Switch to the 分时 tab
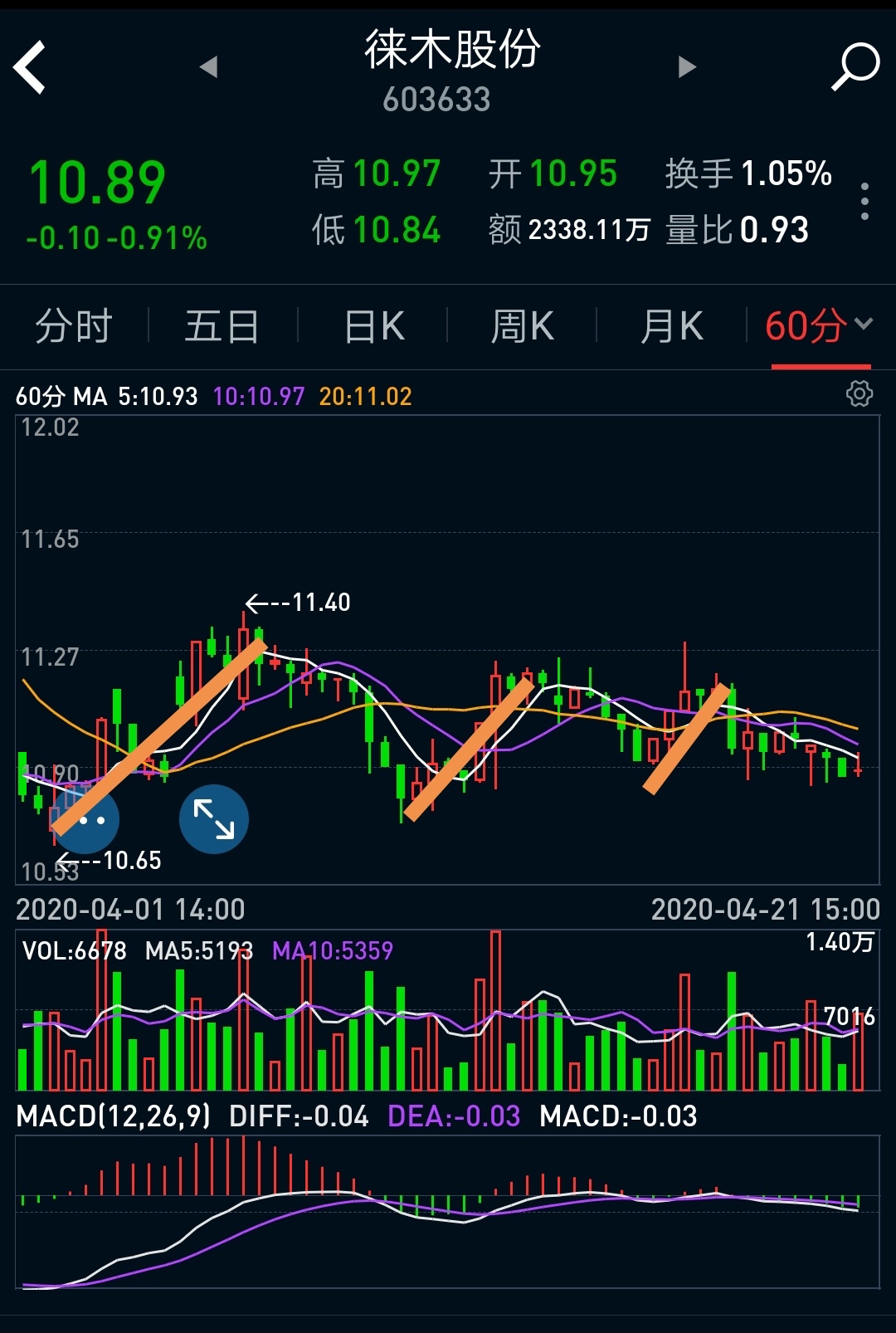The width and height of the screenshot is (896, 1333). click(73, 326)
